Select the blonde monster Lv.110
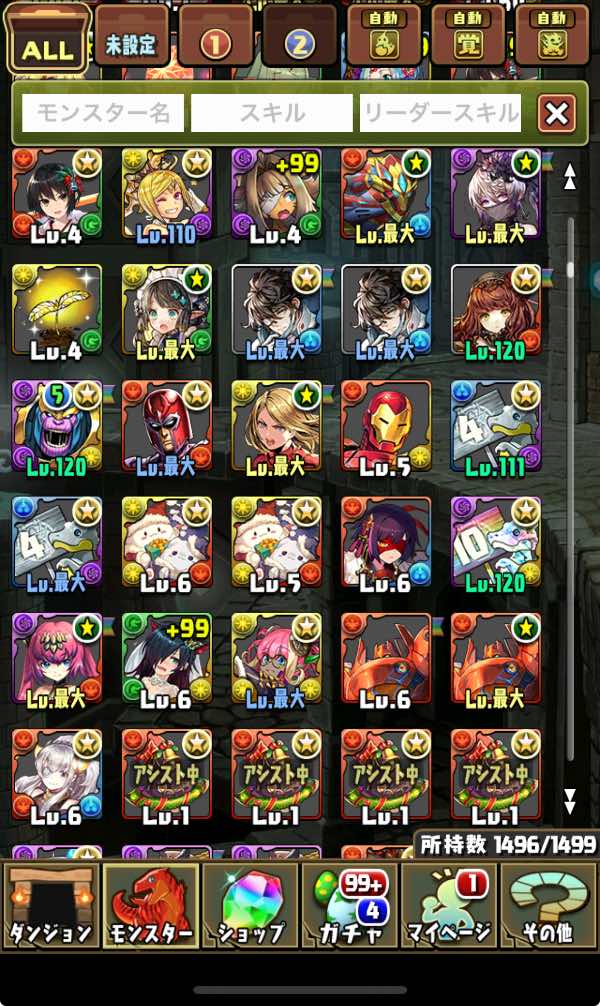The image size is (600, 1006). point(166,194)
